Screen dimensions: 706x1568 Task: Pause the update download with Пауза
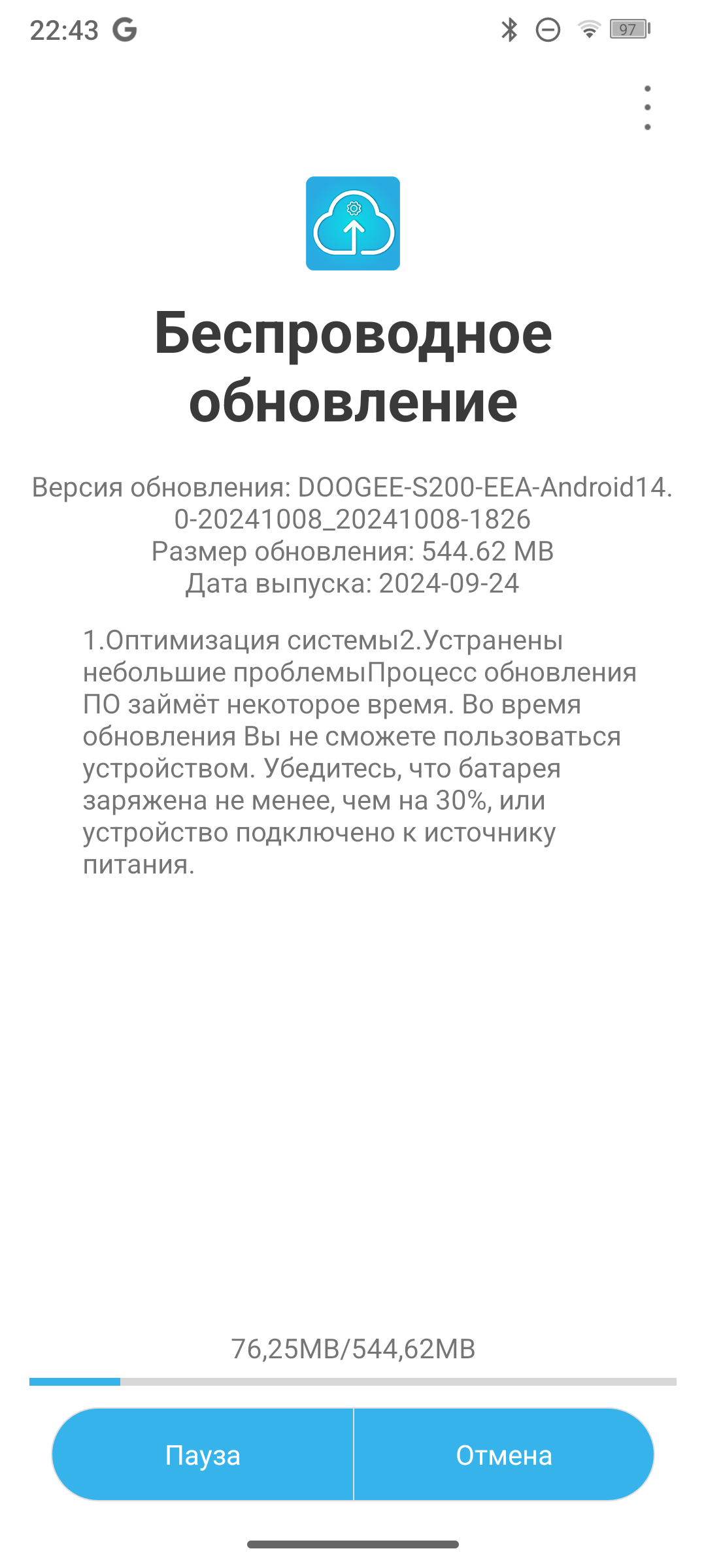(x=203, y=1455)
